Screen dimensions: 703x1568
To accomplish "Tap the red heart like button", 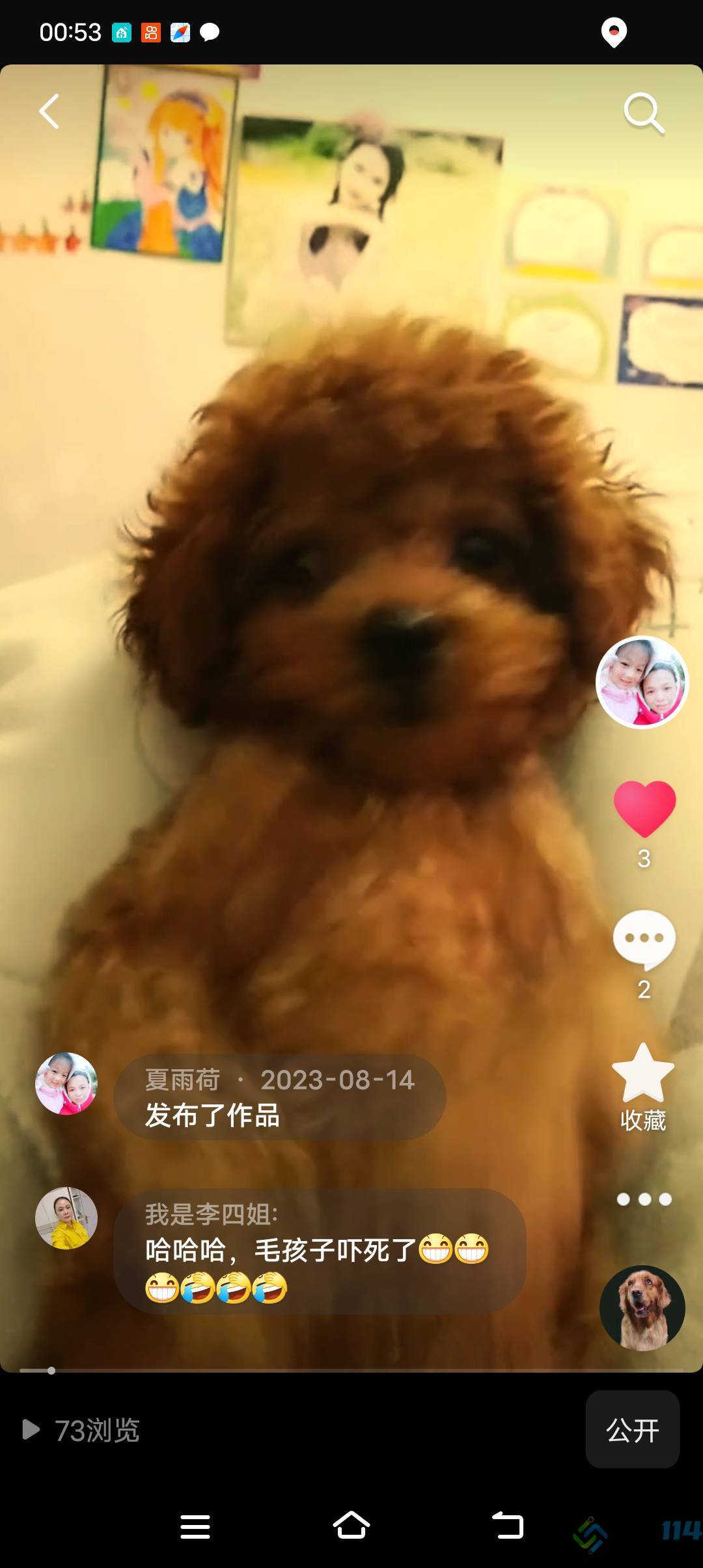I will coord(644,808).
